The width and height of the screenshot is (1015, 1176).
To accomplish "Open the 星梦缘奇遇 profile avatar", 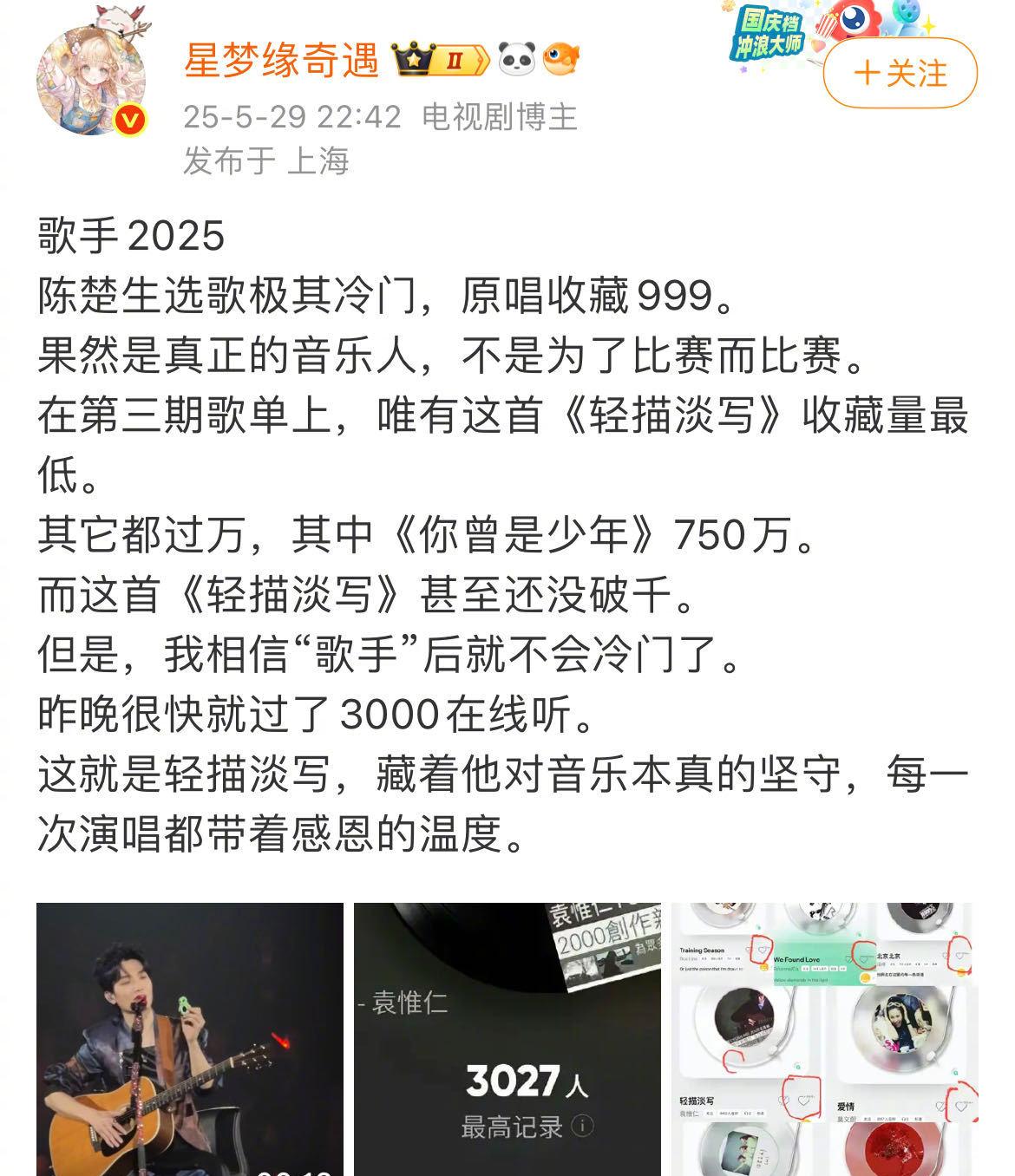I will point(90,81).
